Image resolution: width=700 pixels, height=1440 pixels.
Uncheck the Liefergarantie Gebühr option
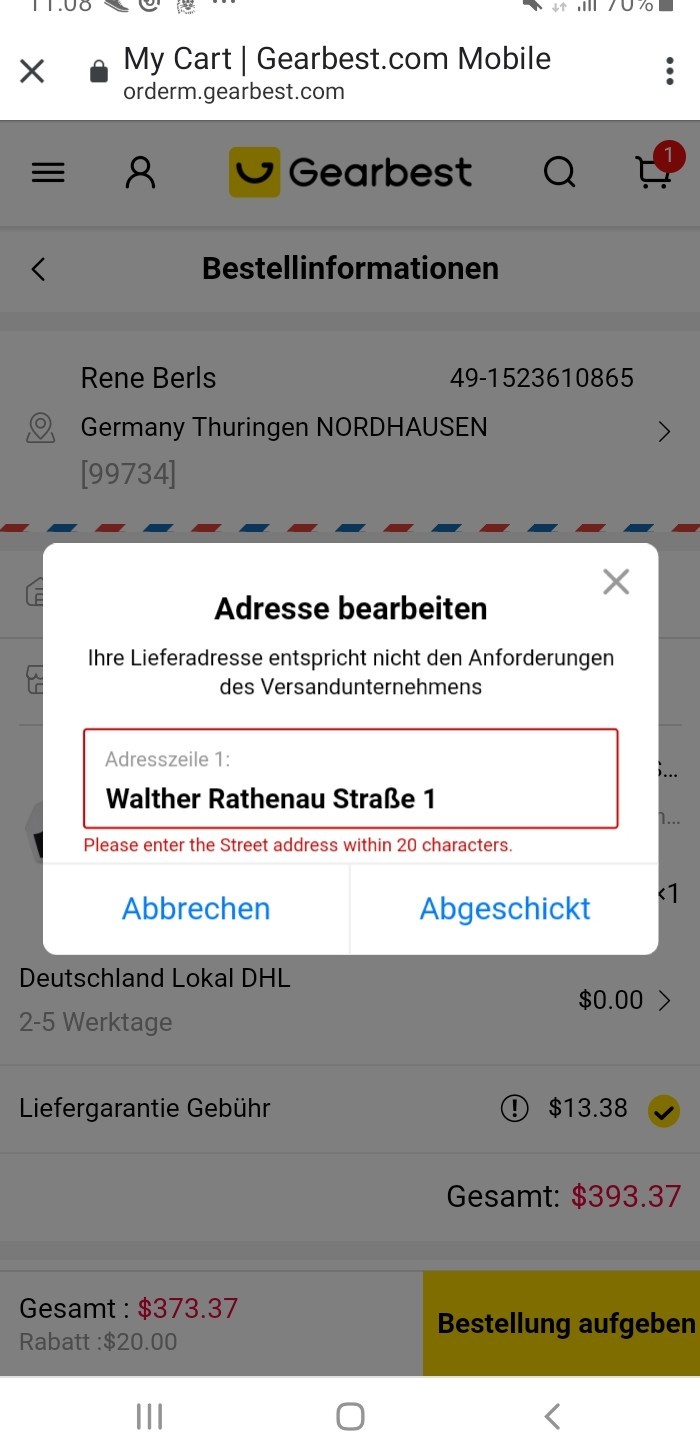tap(663, 1109)
